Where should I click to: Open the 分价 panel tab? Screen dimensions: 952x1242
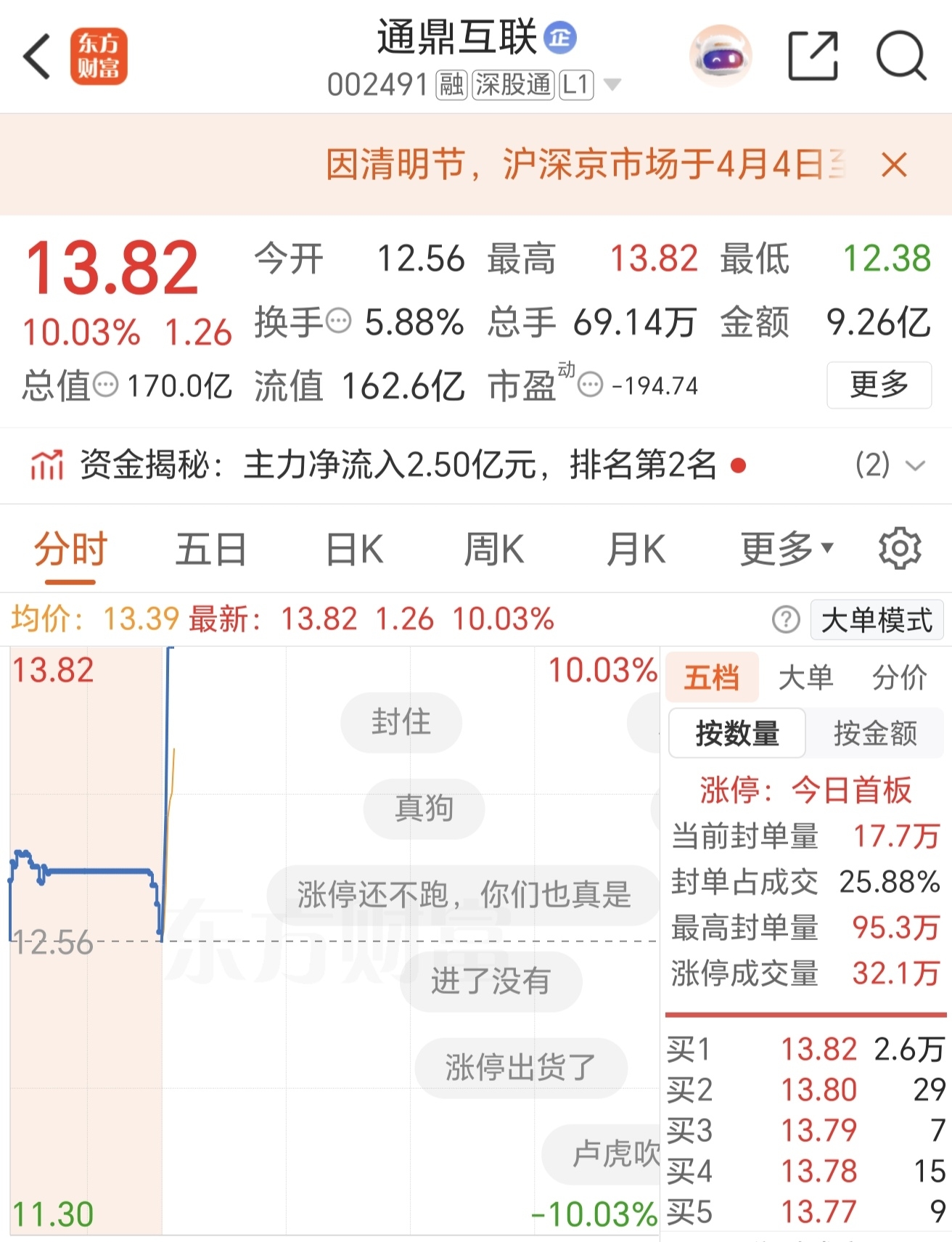900,677
